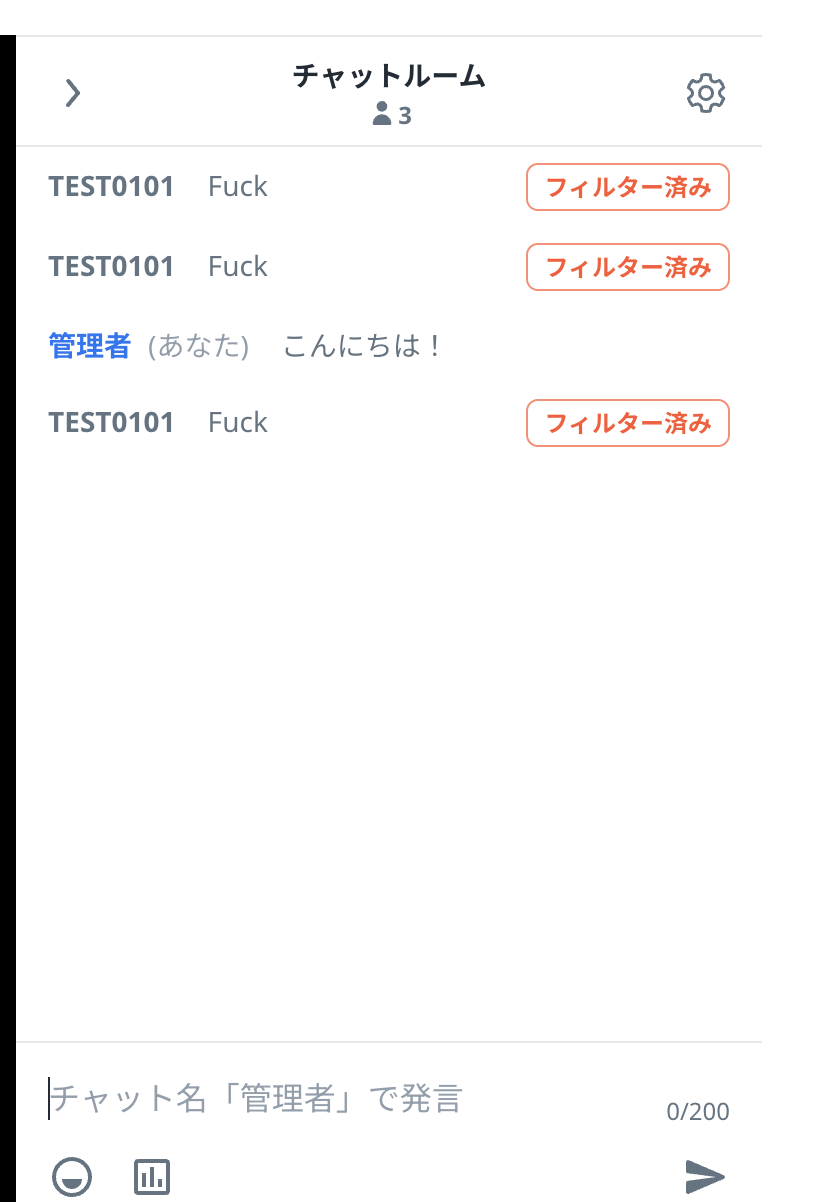
Task: Click the 管理者 username in blue
Action: (x=89, y=345)
